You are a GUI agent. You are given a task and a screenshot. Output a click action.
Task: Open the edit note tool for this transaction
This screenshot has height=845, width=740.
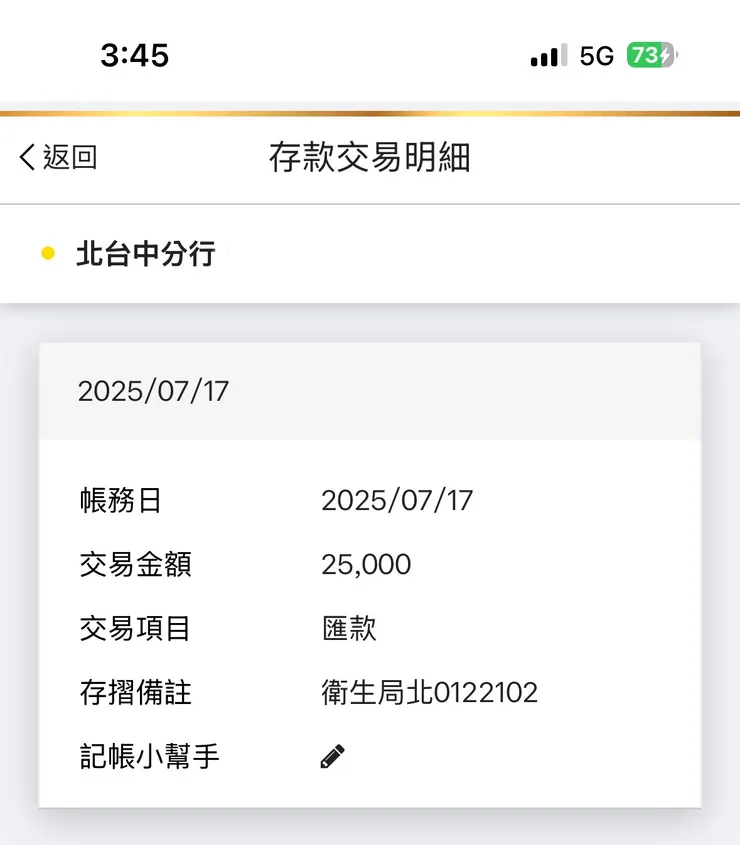click(x=334, y=755)
